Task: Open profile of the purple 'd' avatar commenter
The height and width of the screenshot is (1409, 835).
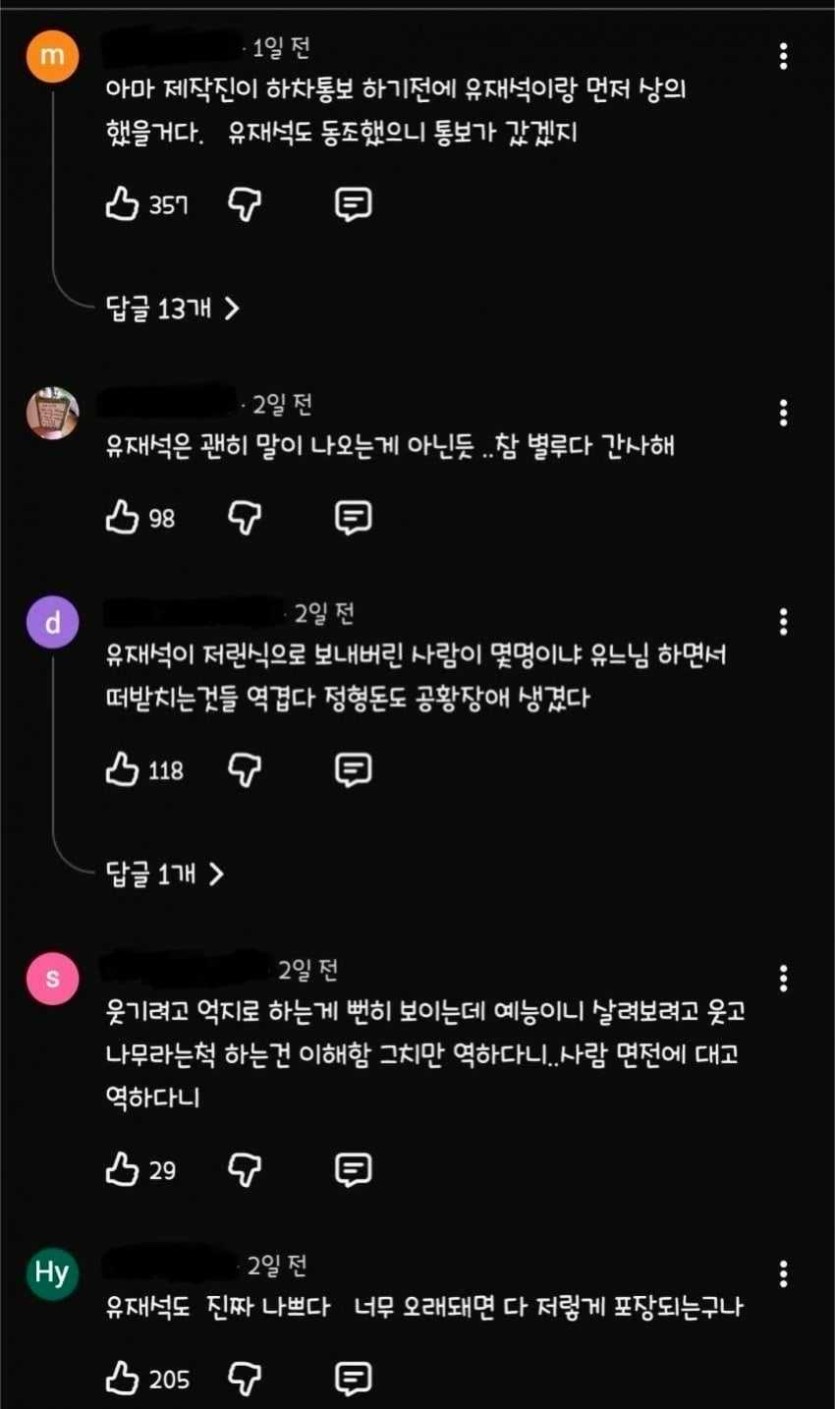Action: (x=52, y=623)
